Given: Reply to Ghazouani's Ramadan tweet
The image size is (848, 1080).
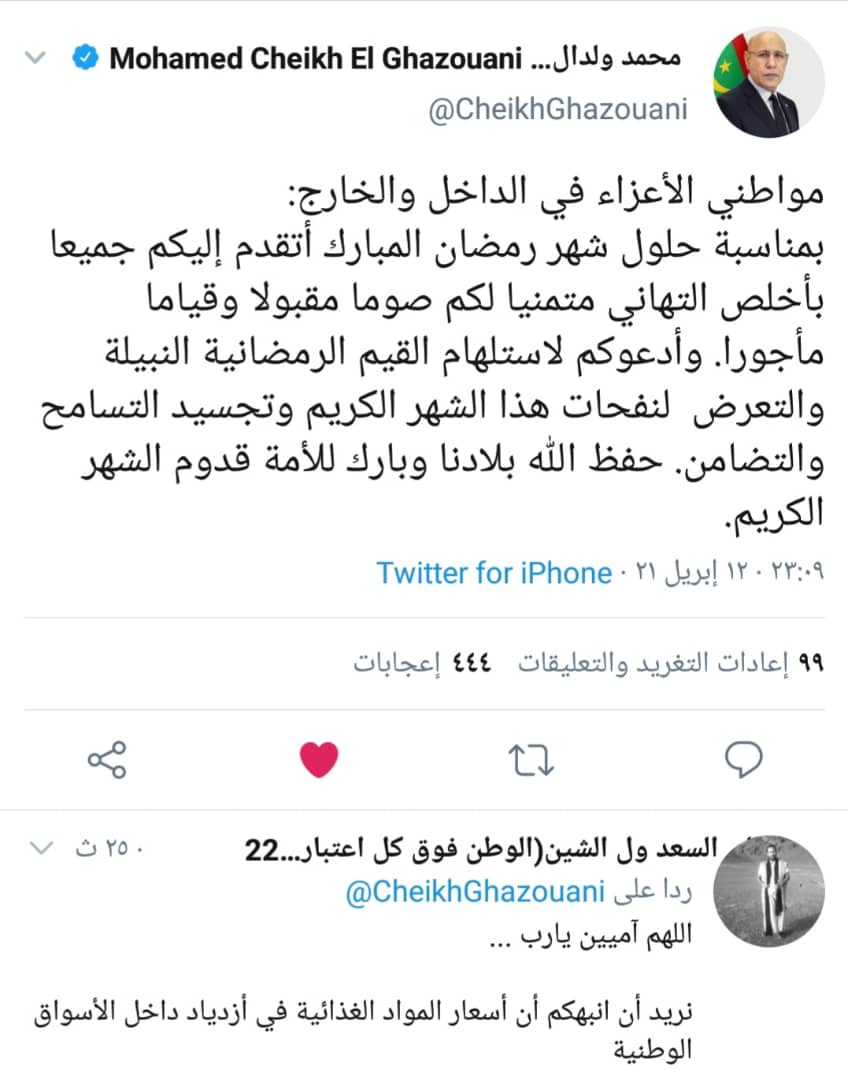Looking at the screenshot, I should (742, 759).
